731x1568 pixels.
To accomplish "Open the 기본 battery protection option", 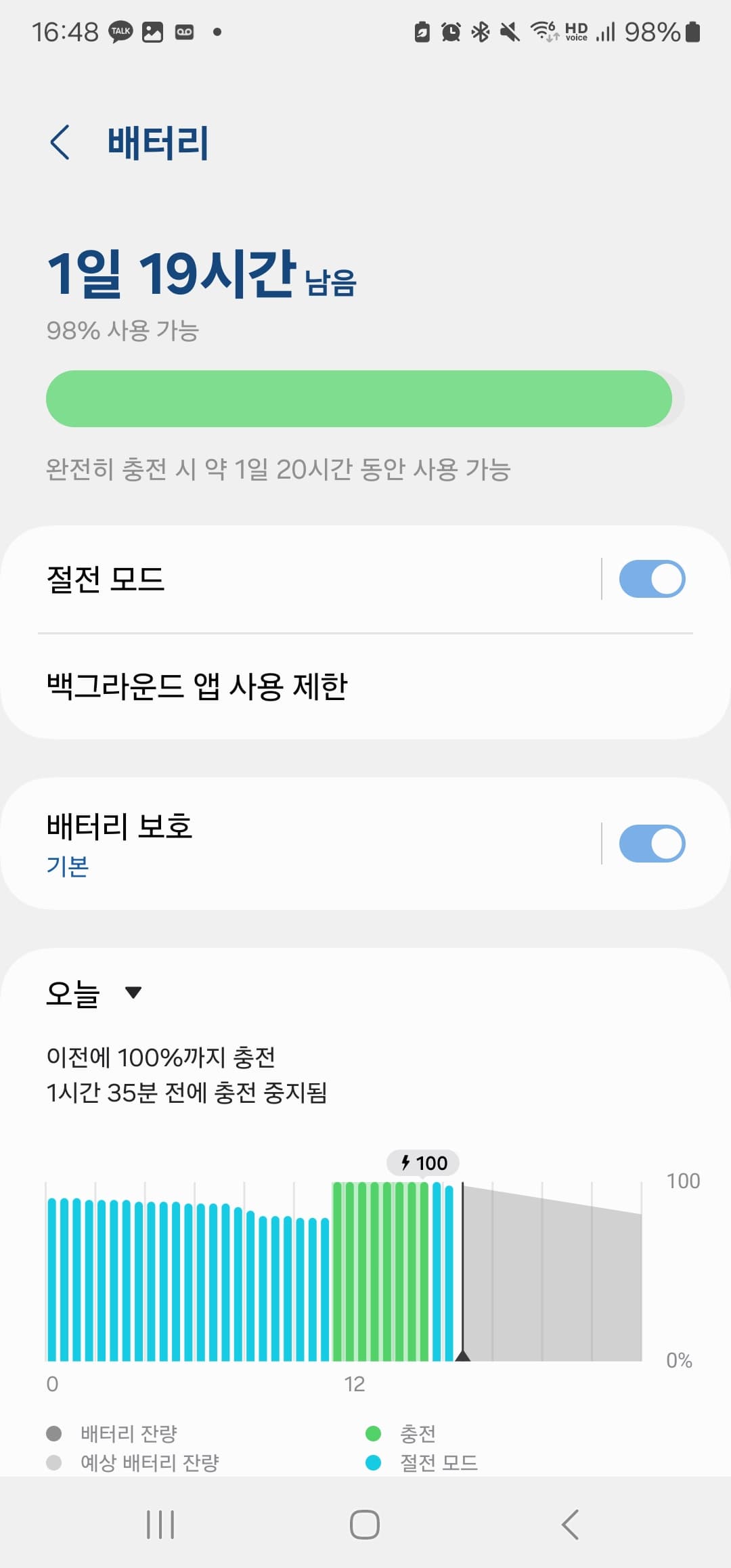I will (68, 867).
